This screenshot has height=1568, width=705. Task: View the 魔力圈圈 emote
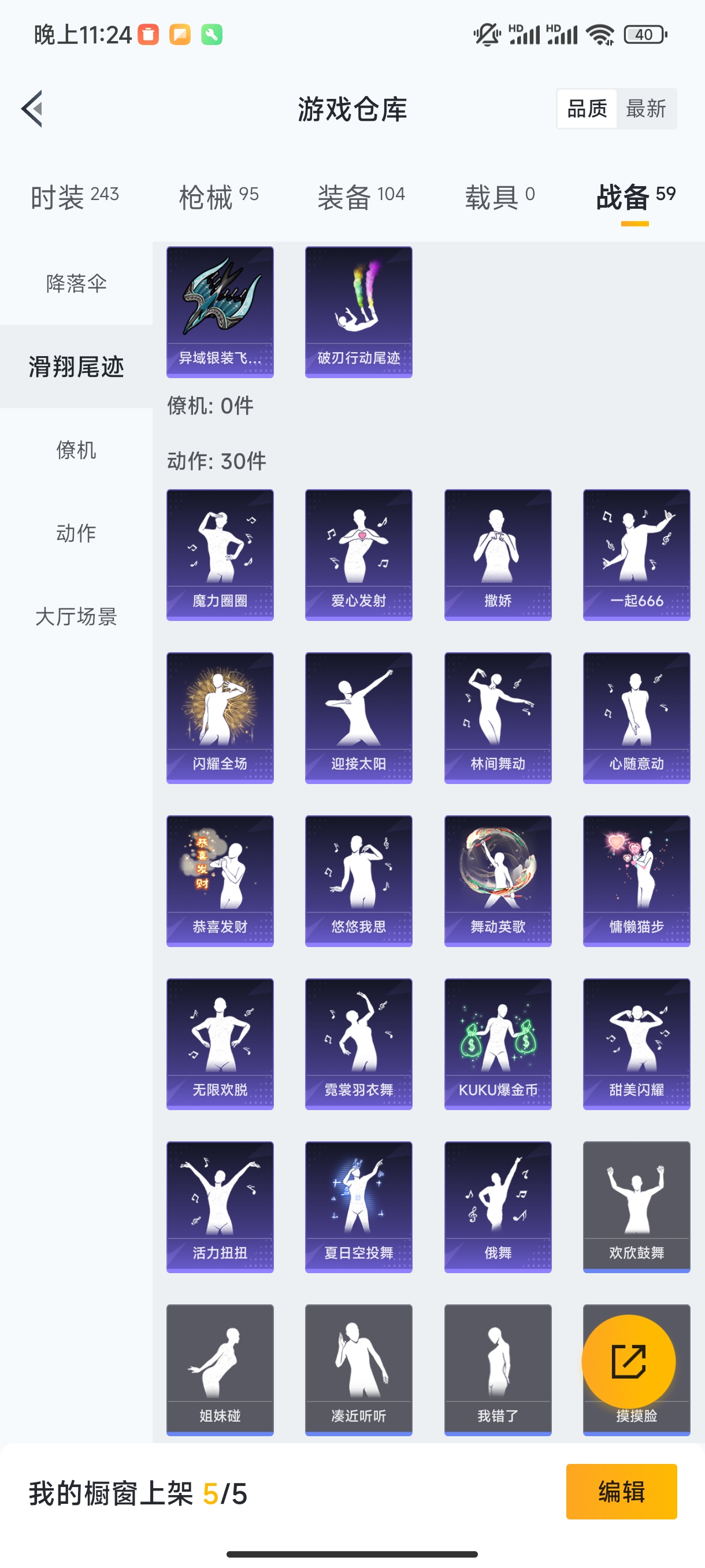[x=220, y=554]
